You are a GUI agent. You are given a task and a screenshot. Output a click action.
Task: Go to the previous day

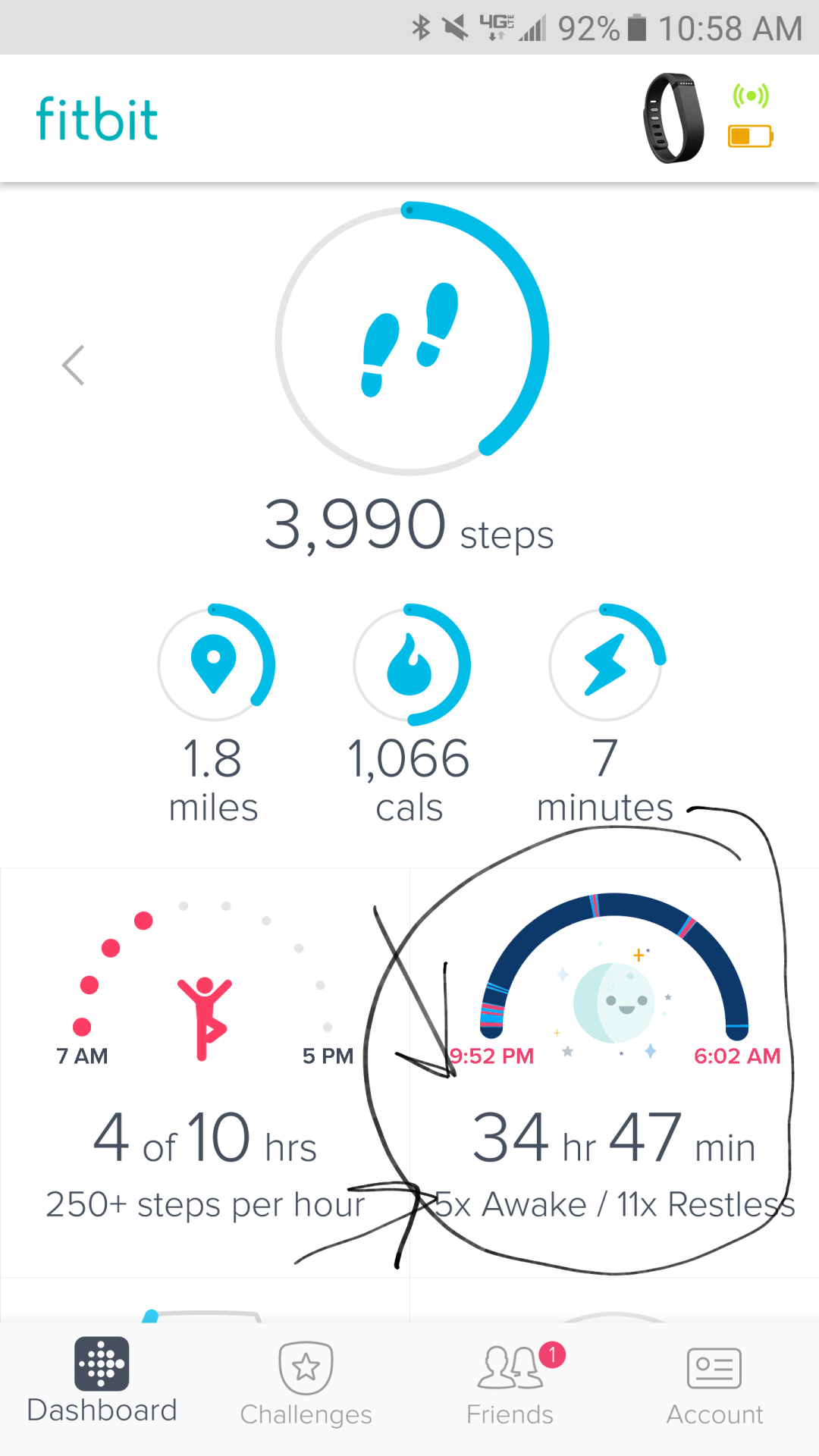coord(73,366)
